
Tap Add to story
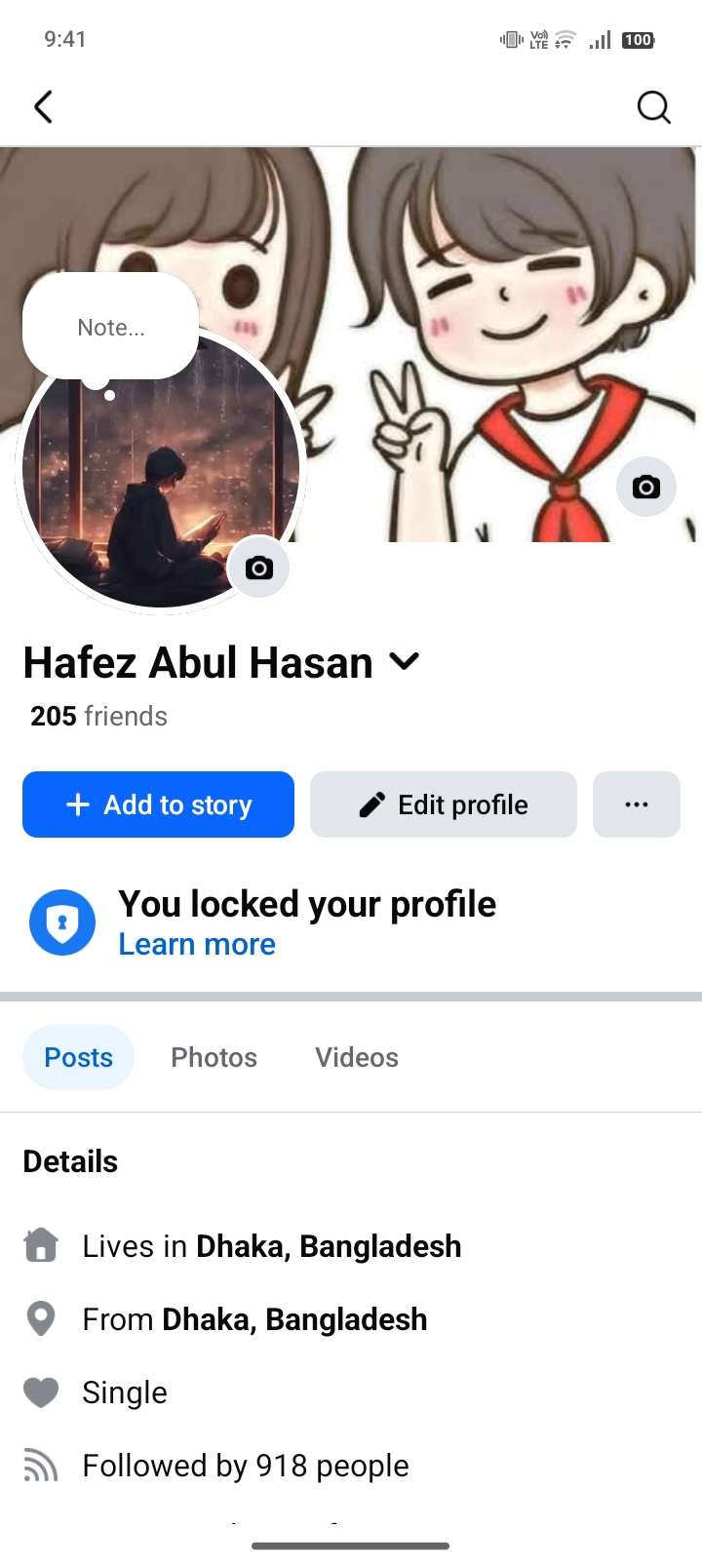158,804
